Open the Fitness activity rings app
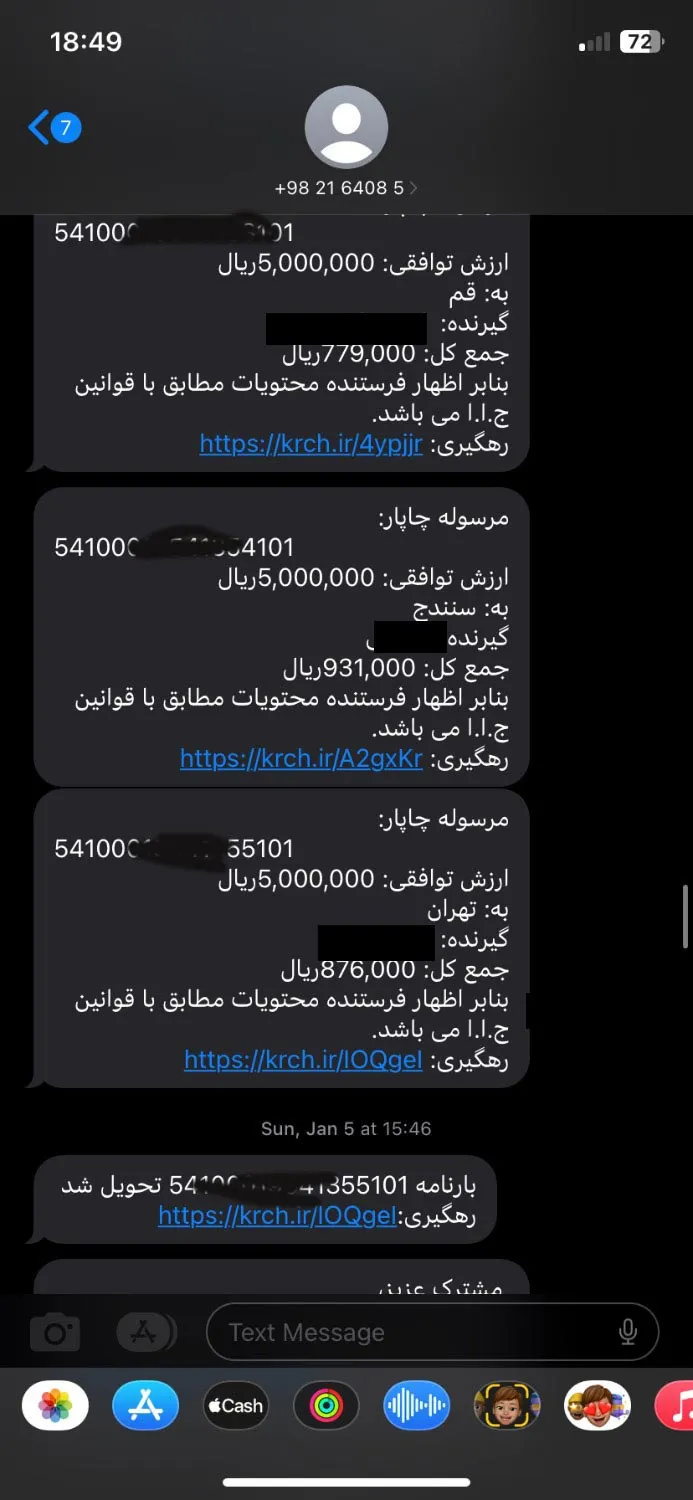Viewport: 693px width, 1500px height. pyautogui.click(x=326, y=1406)
